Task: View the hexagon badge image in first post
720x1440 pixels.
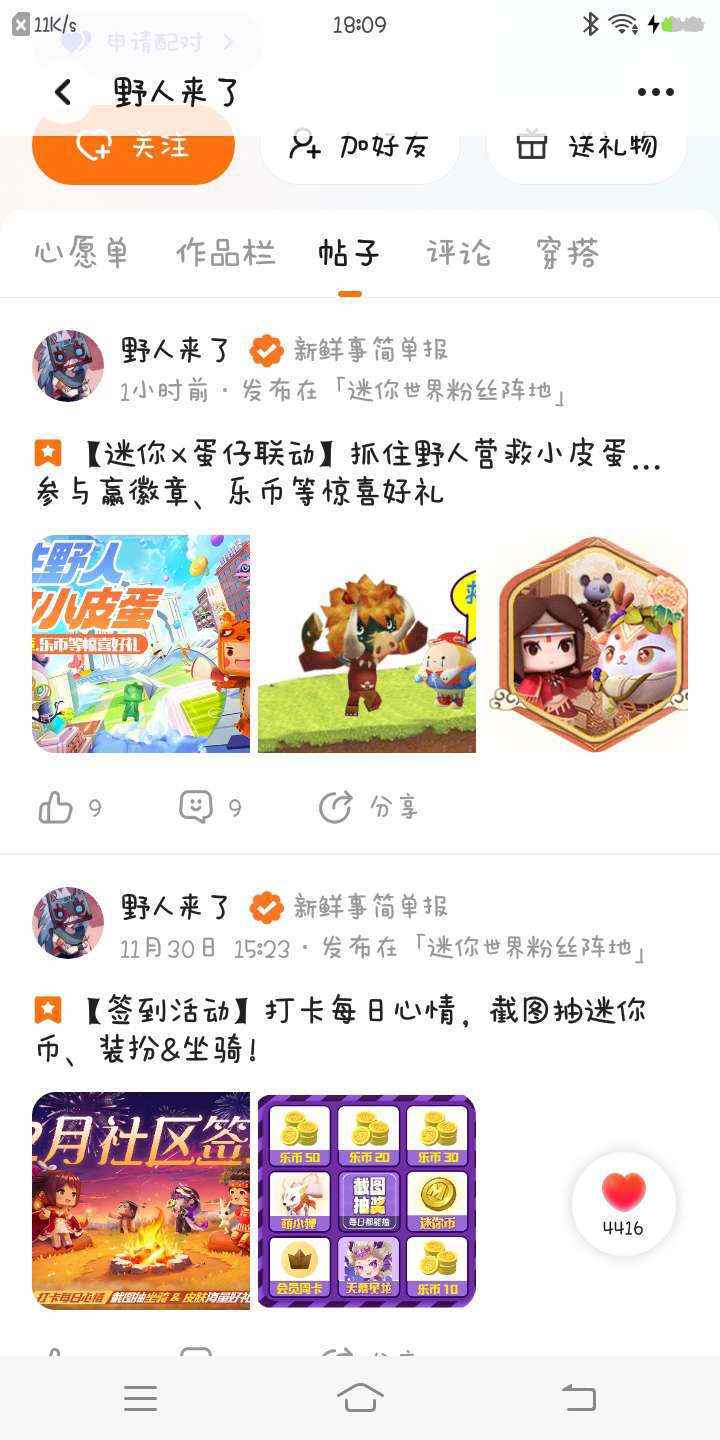Action: pos(589,644)
